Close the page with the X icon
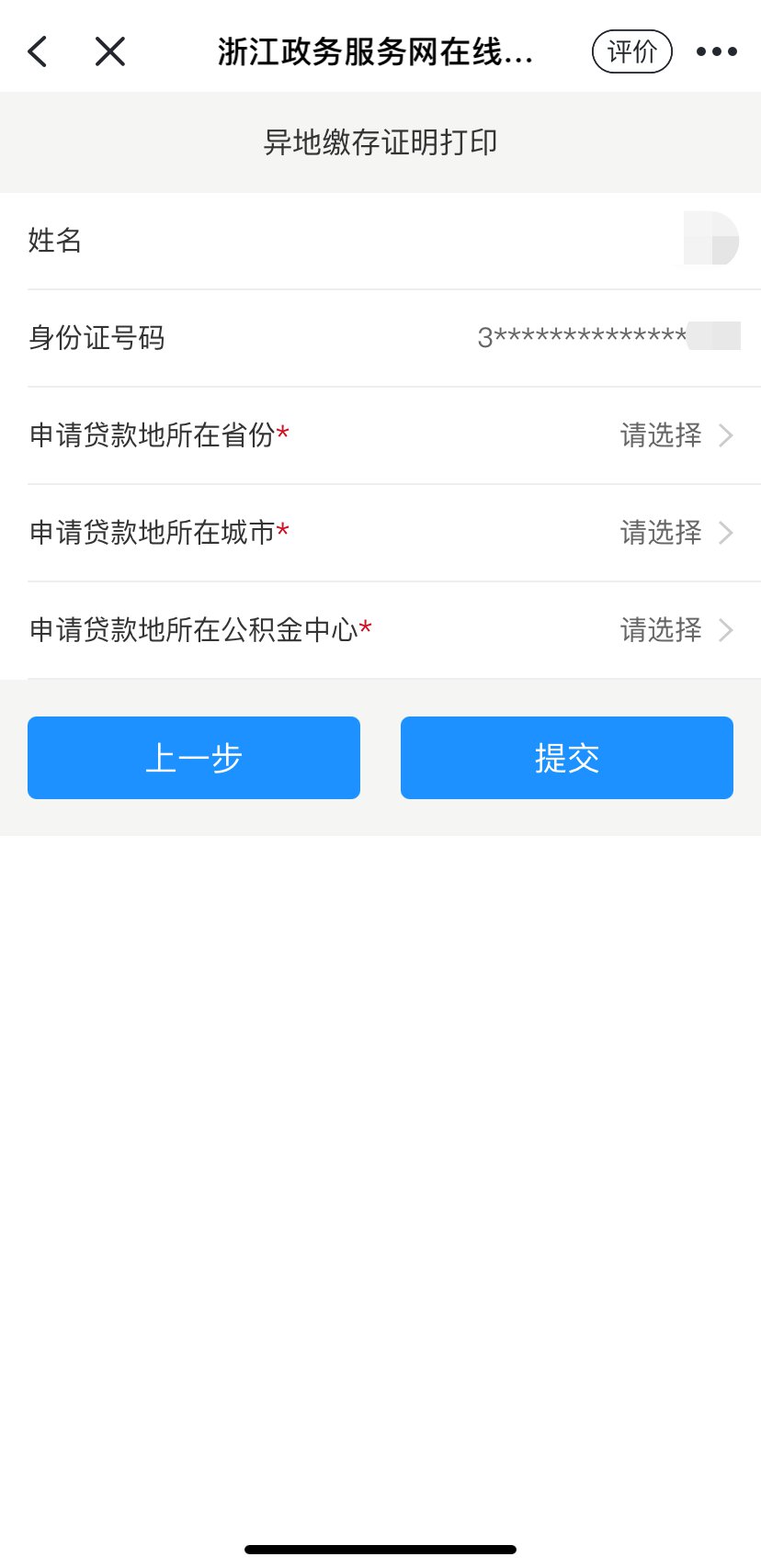This screenshot has width=761, height=1568. tap(110, 51)
